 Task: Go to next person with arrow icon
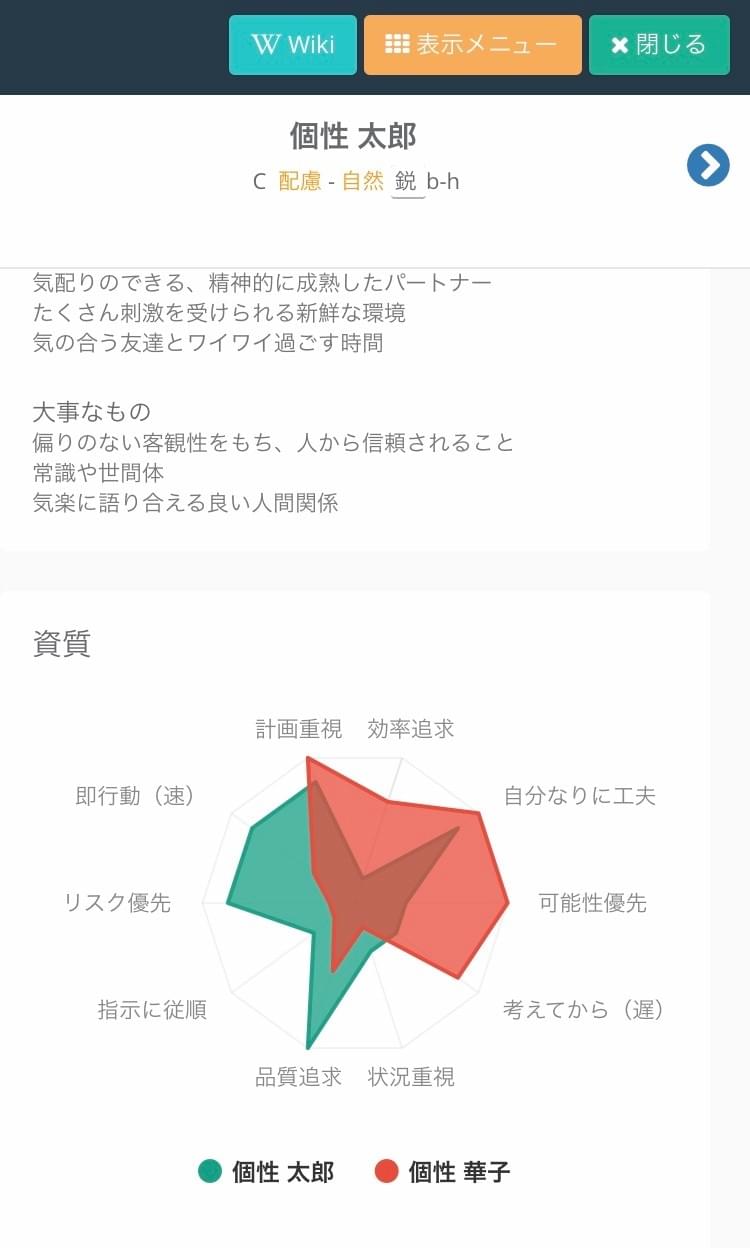(x=708, y=165)
